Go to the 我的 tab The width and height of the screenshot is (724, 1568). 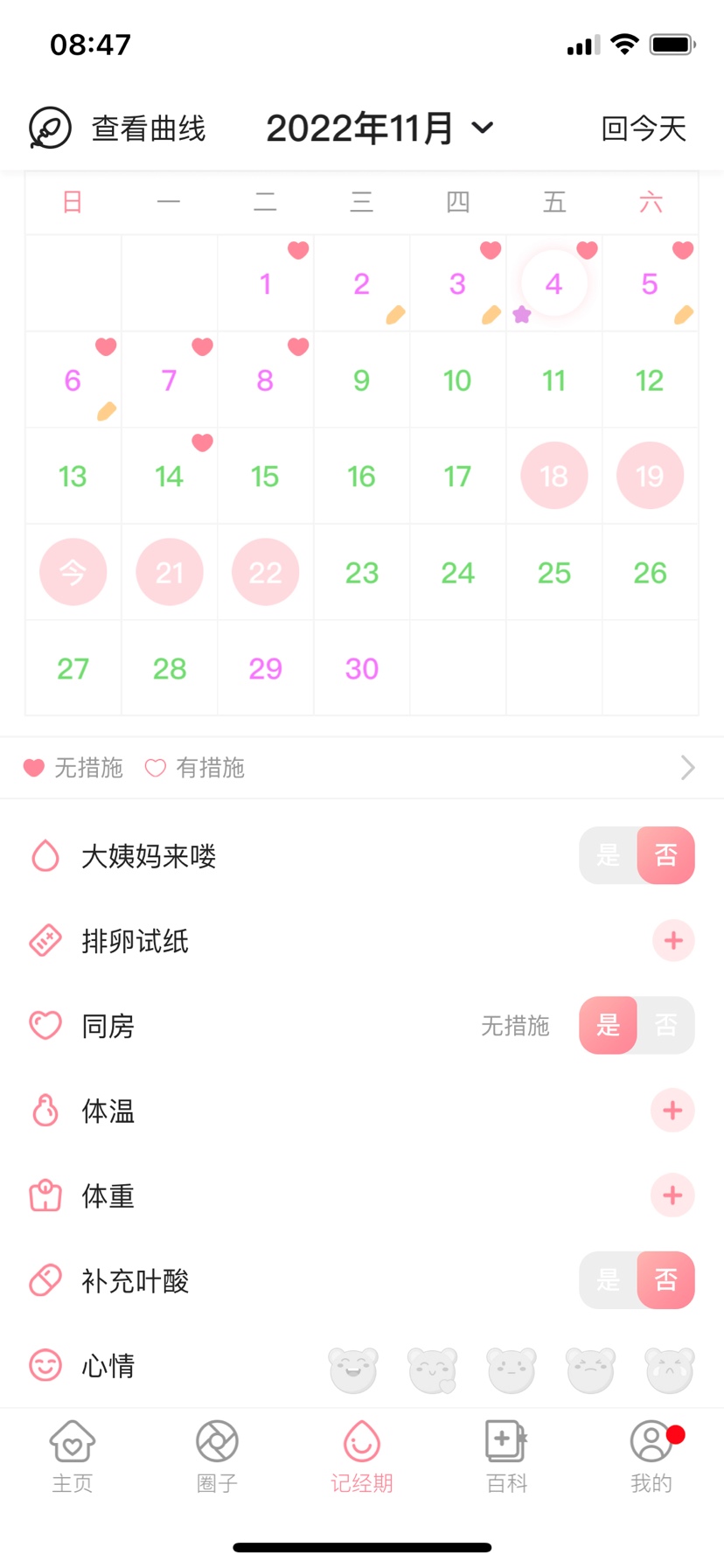[x=651, y=1456]
